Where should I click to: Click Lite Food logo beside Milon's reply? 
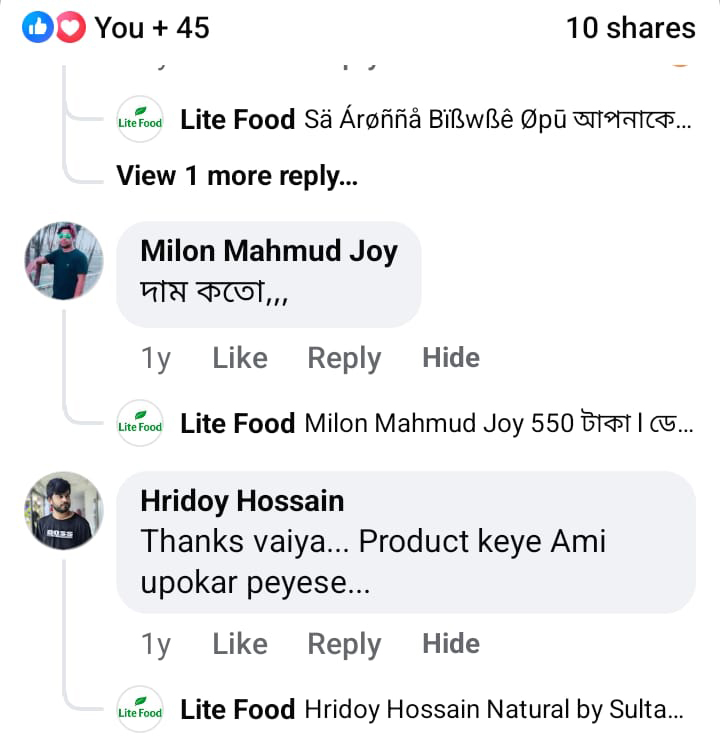click(139, 423)
